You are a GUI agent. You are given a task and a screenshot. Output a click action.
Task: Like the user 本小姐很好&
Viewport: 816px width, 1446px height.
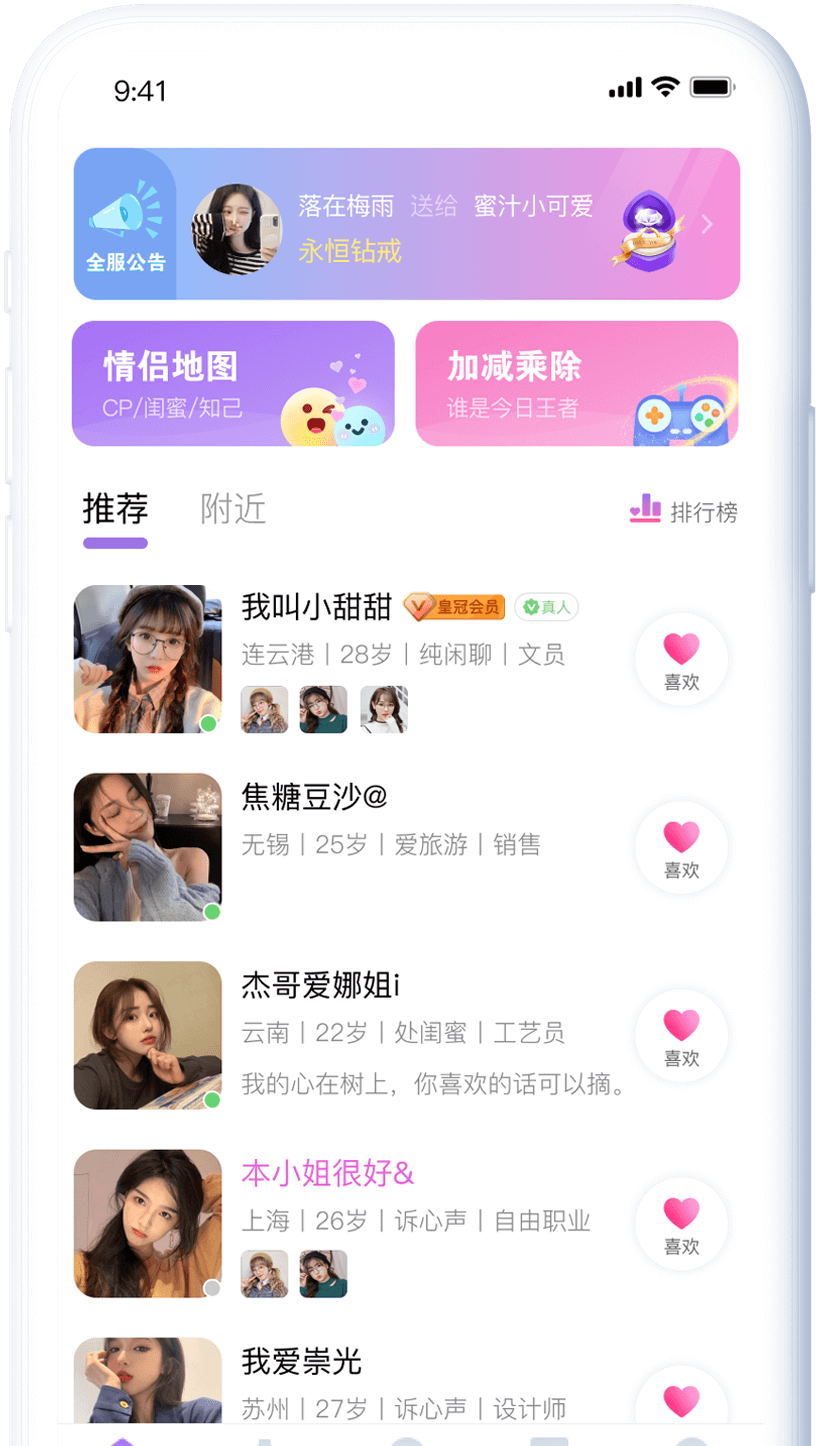(682, 1224)
